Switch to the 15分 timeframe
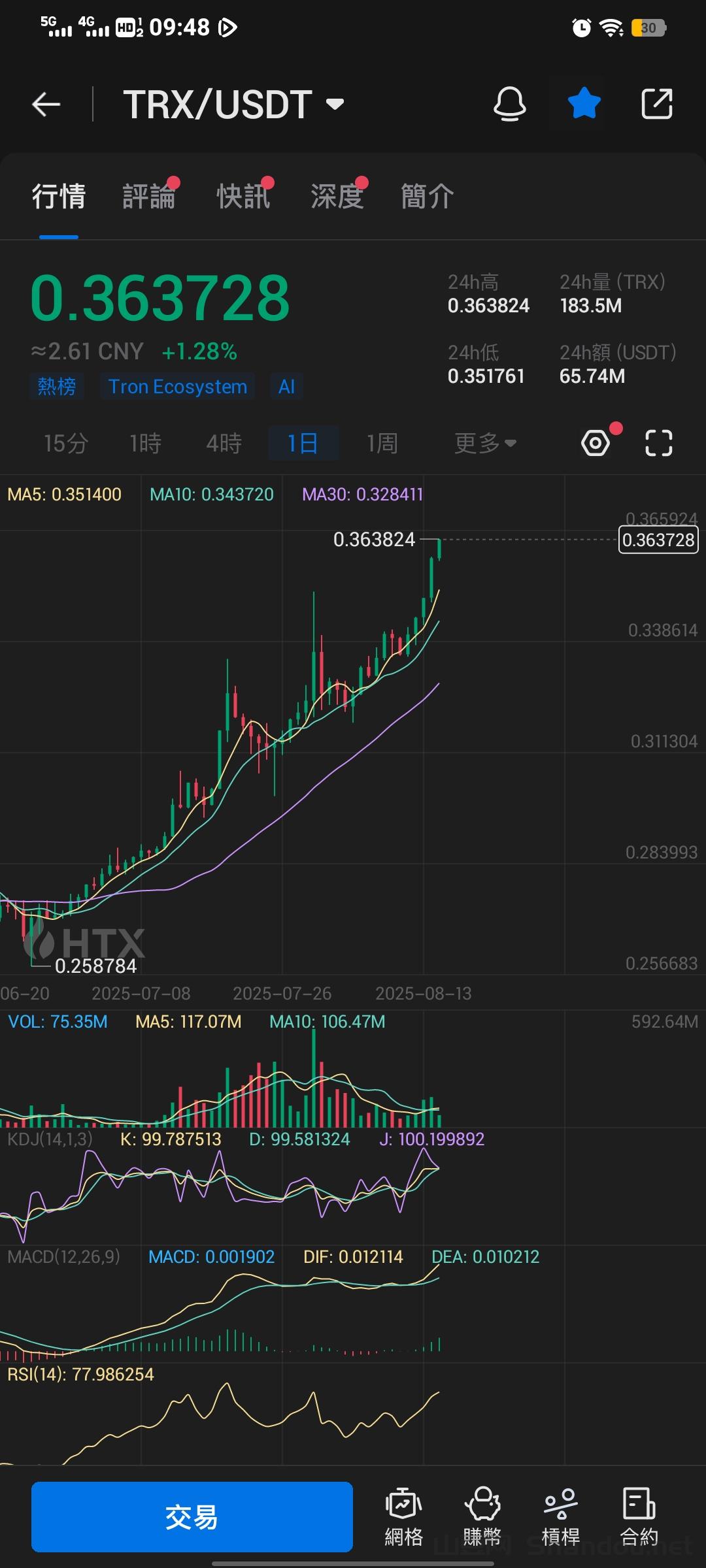Image resolution: width=706 pixels, height=1568 pixels. 65,442
